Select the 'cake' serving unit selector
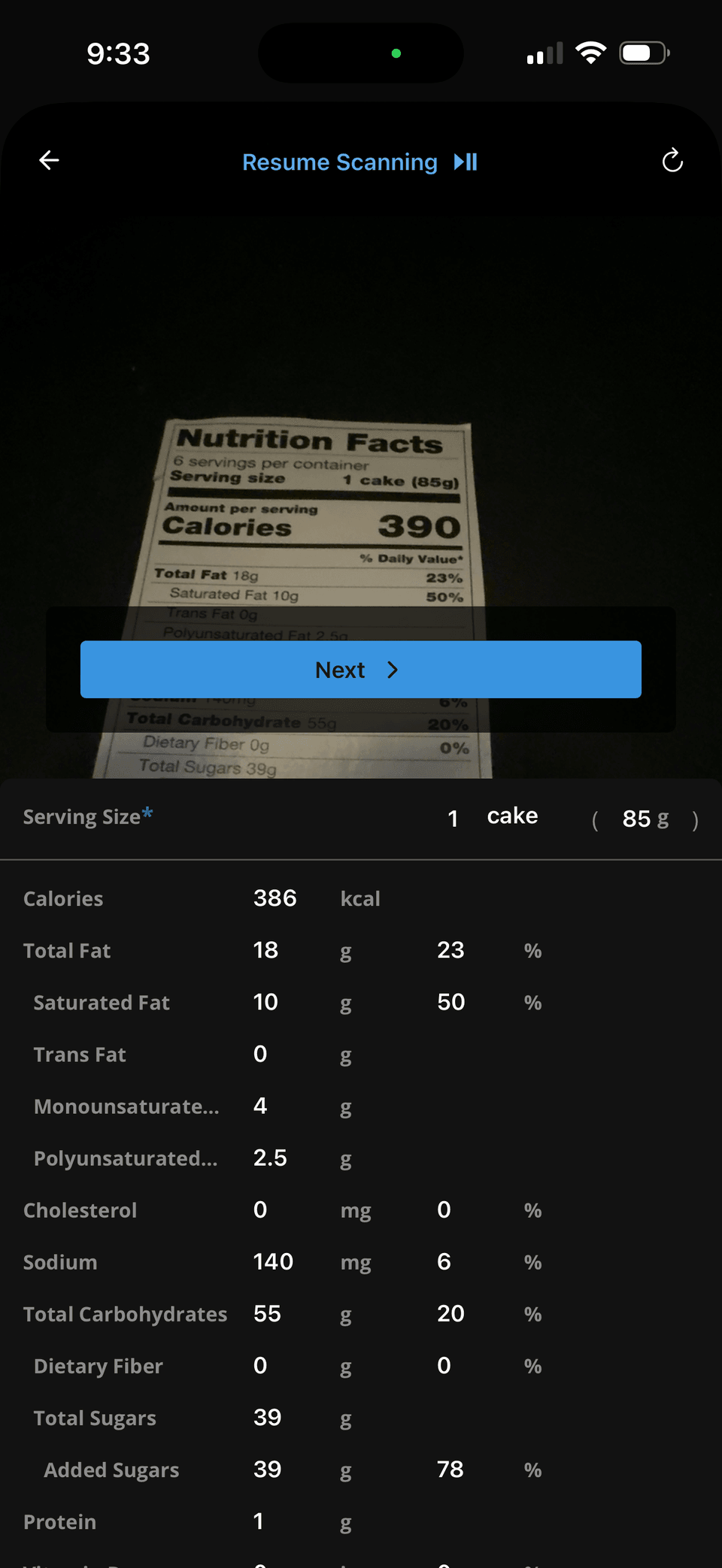Screen dimensions: 722x1568 click(511, 816)
